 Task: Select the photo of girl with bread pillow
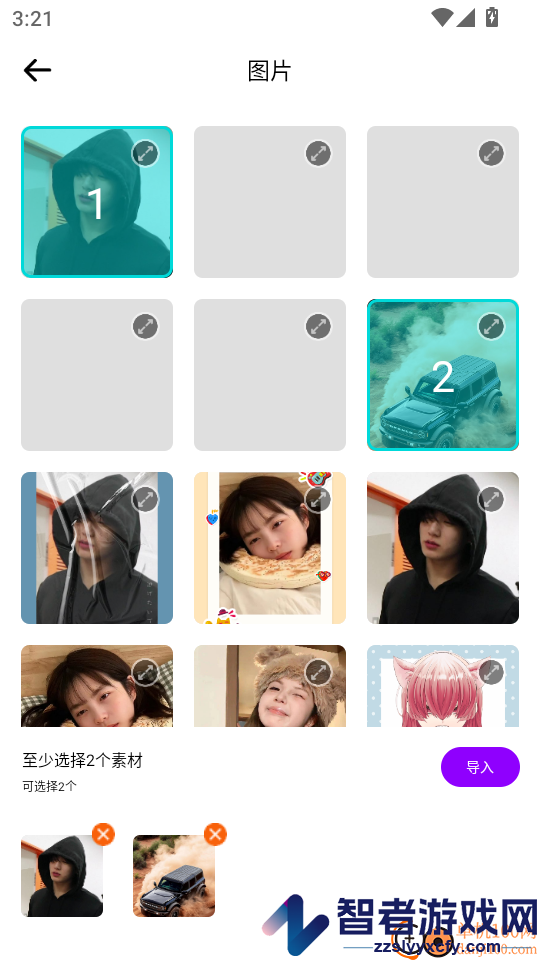(270, 548)
